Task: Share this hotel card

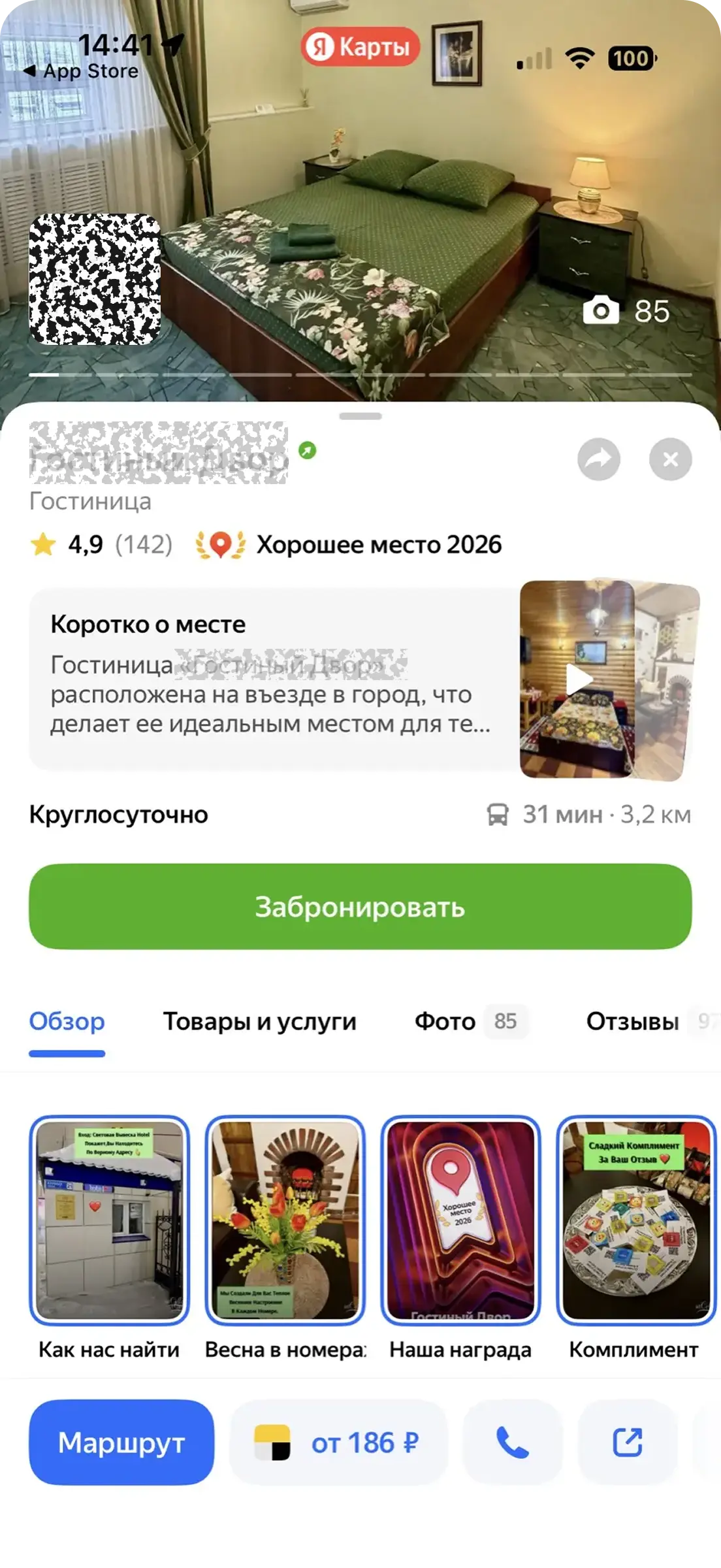Action: point(598,459)
